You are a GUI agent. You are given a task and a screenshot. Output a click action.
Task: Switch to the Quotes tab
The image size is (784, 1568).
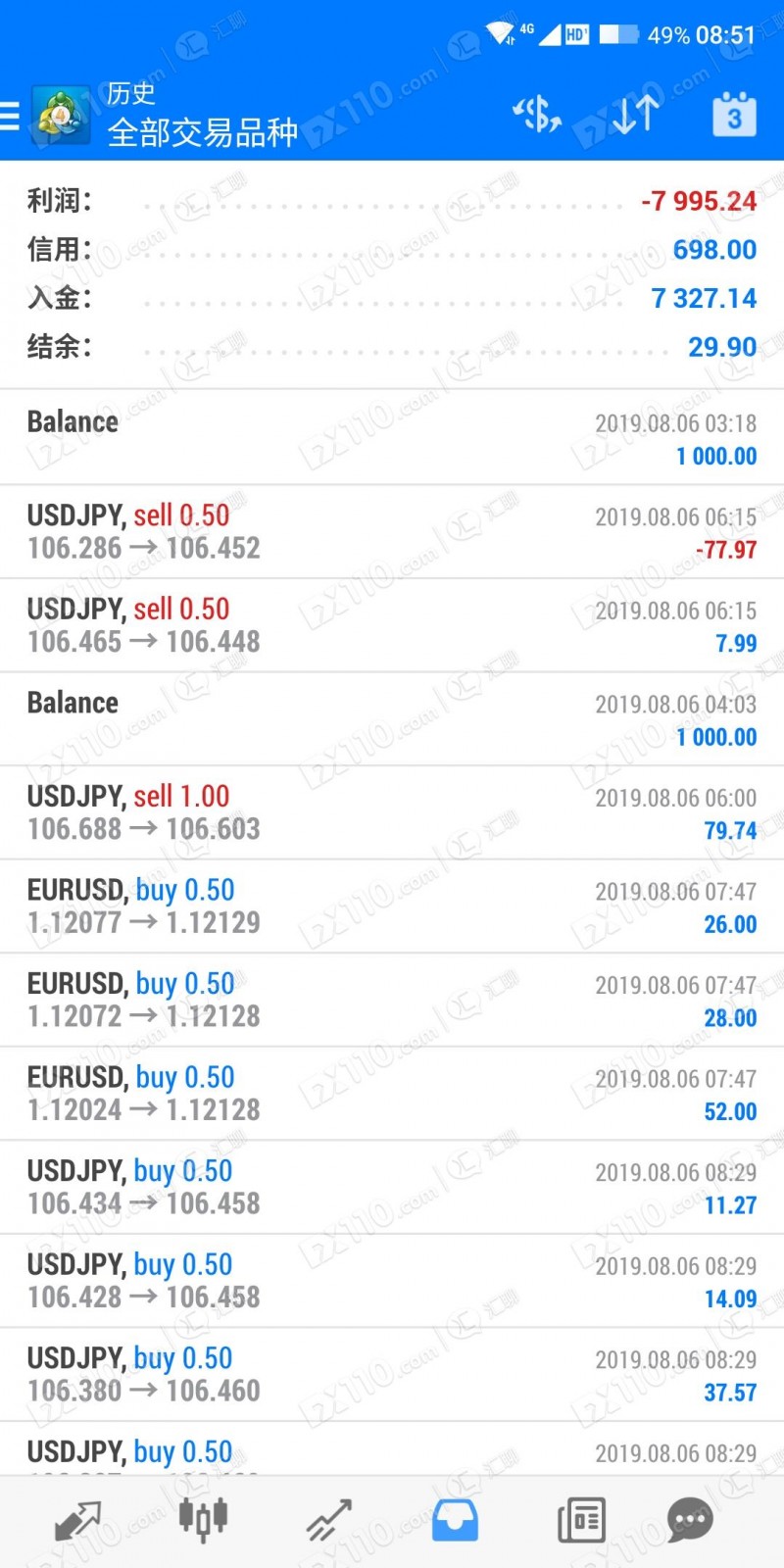click(78, 1520)
